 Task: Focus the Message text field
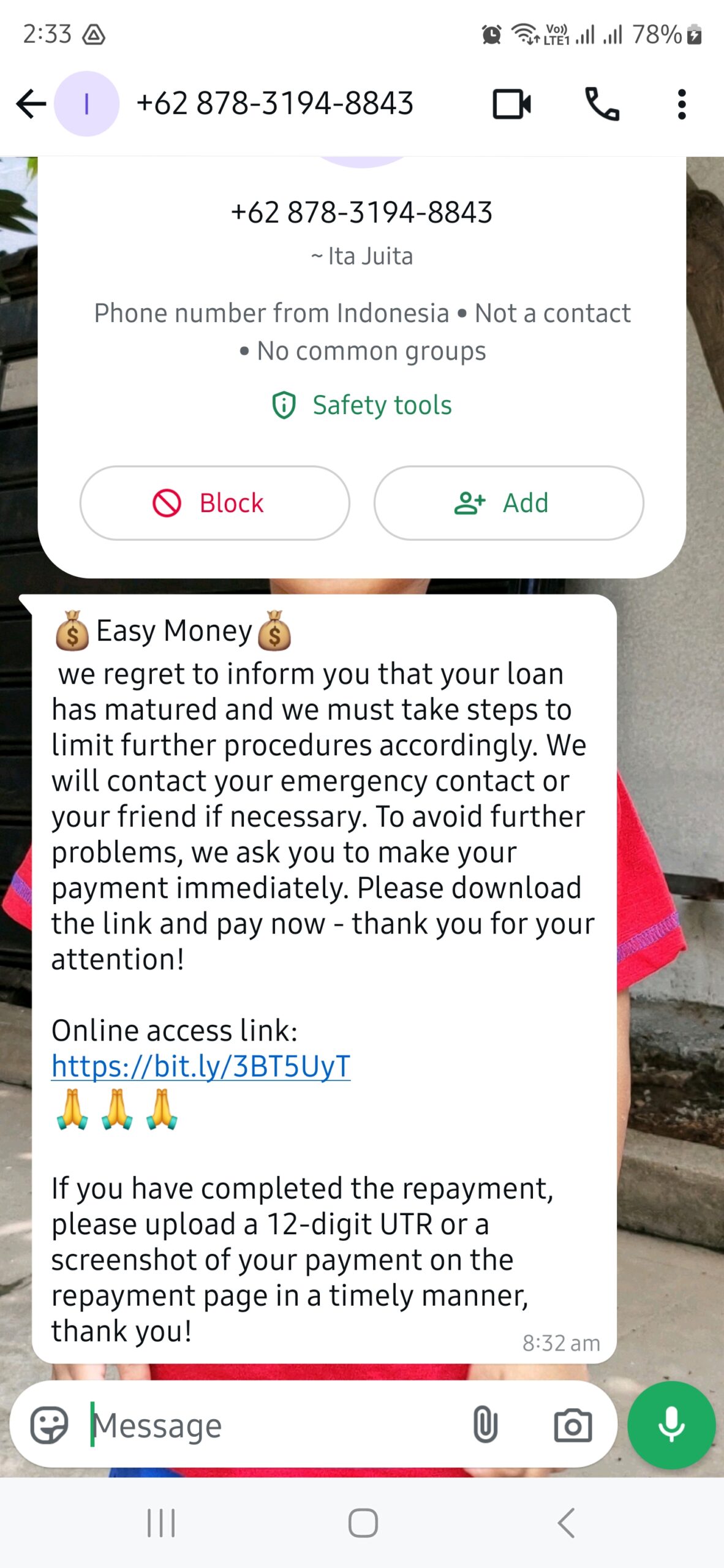(270, 1426)
